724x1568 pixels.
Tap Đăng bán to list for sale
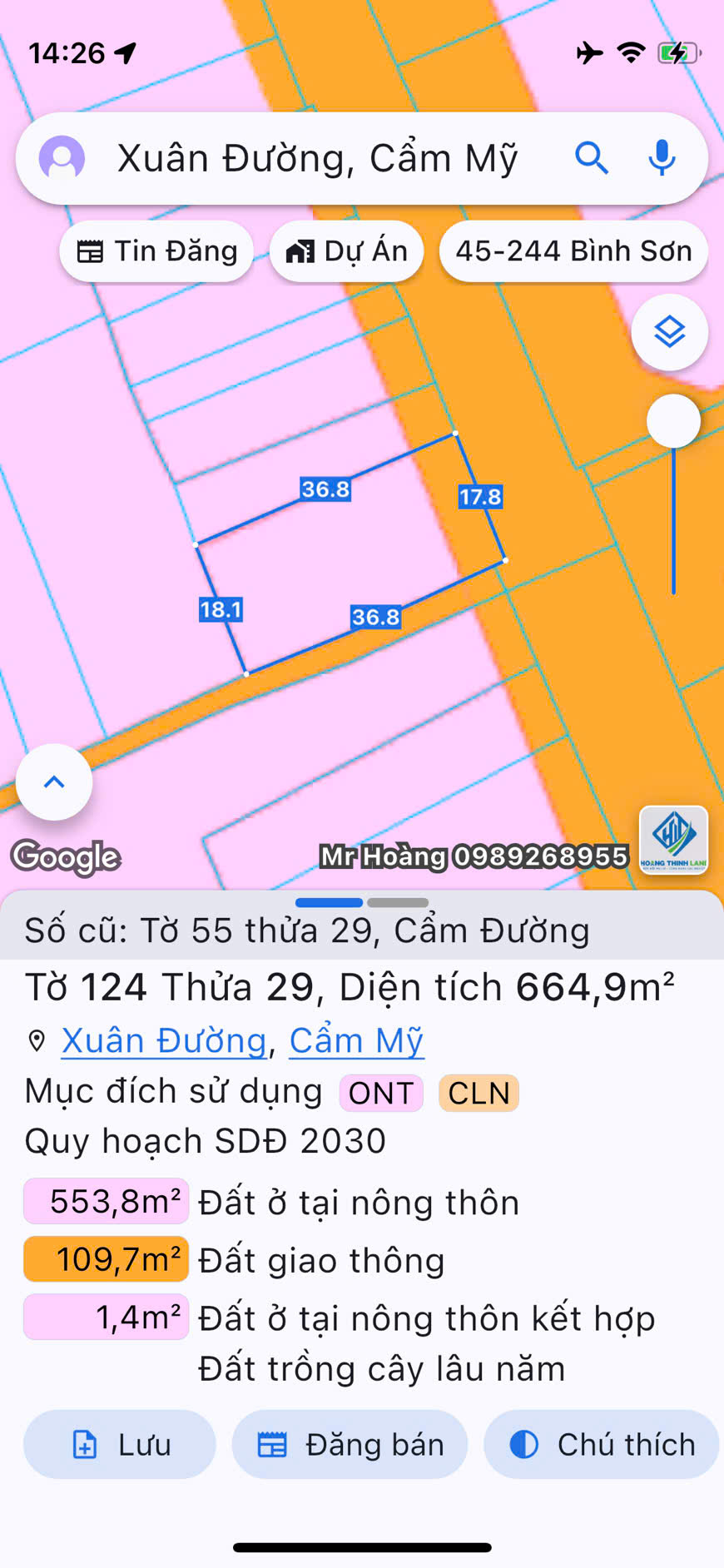pos(350,1444)
